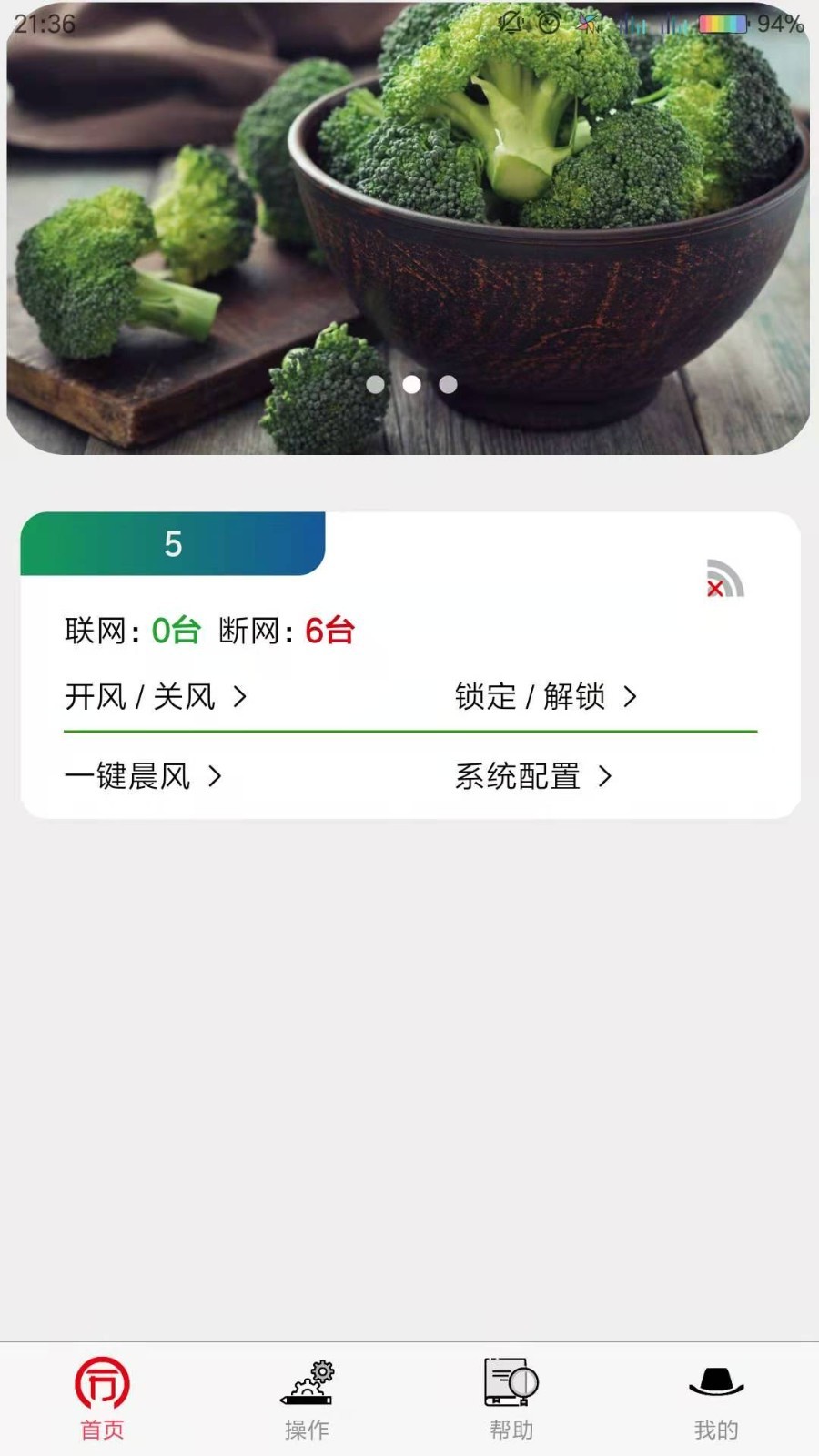Switch to the 操作 tab
The width and height of the screenshot is (819, 1456).
click(307, 1399)
